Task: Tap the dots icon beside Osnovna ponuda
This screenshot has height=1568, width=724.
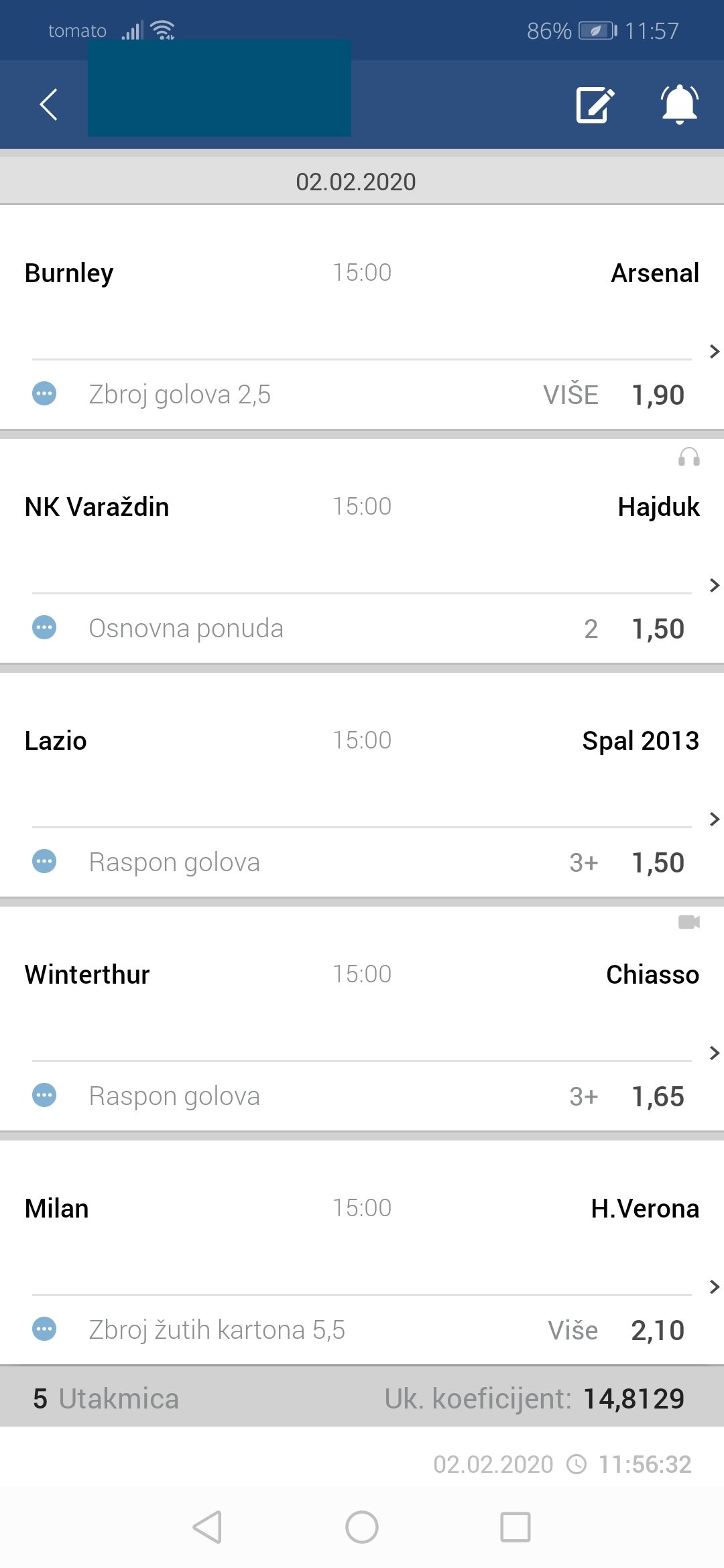Action: [x=44, y=628]
